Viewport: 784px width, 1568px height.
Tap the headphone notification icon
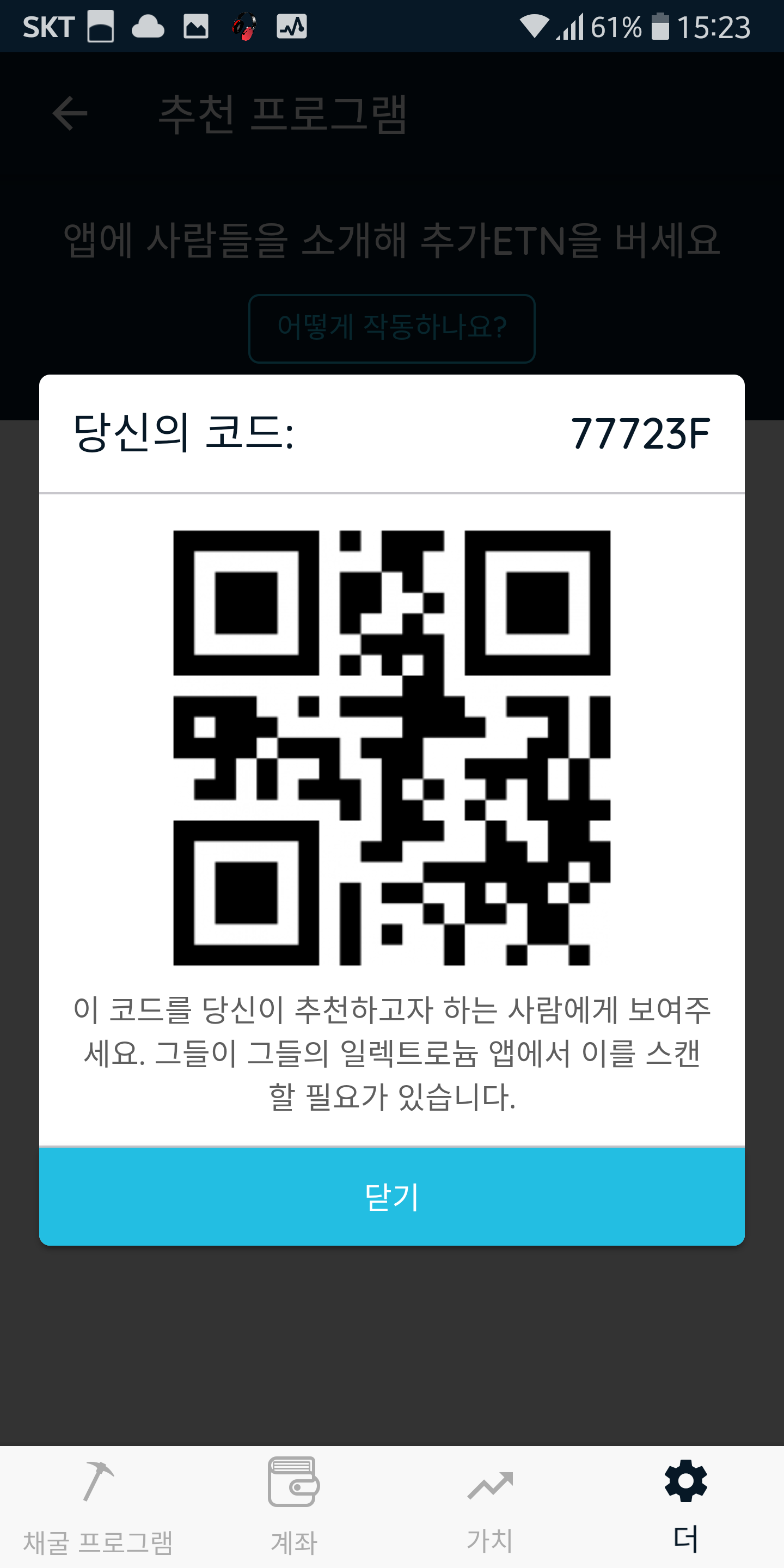[243, 26]
